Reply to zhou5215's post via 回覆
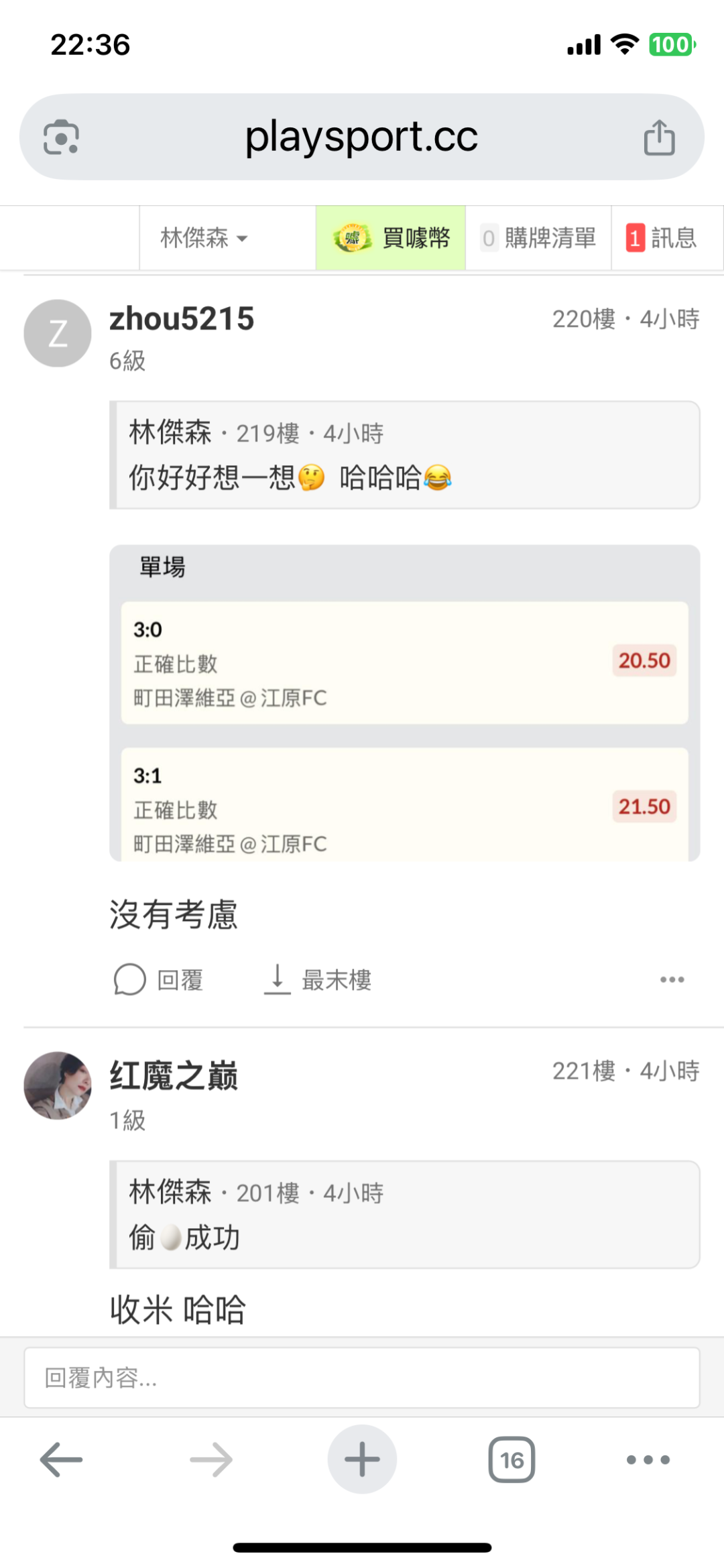The width and height of the screenshot is (724, 1568). [159, 980]
